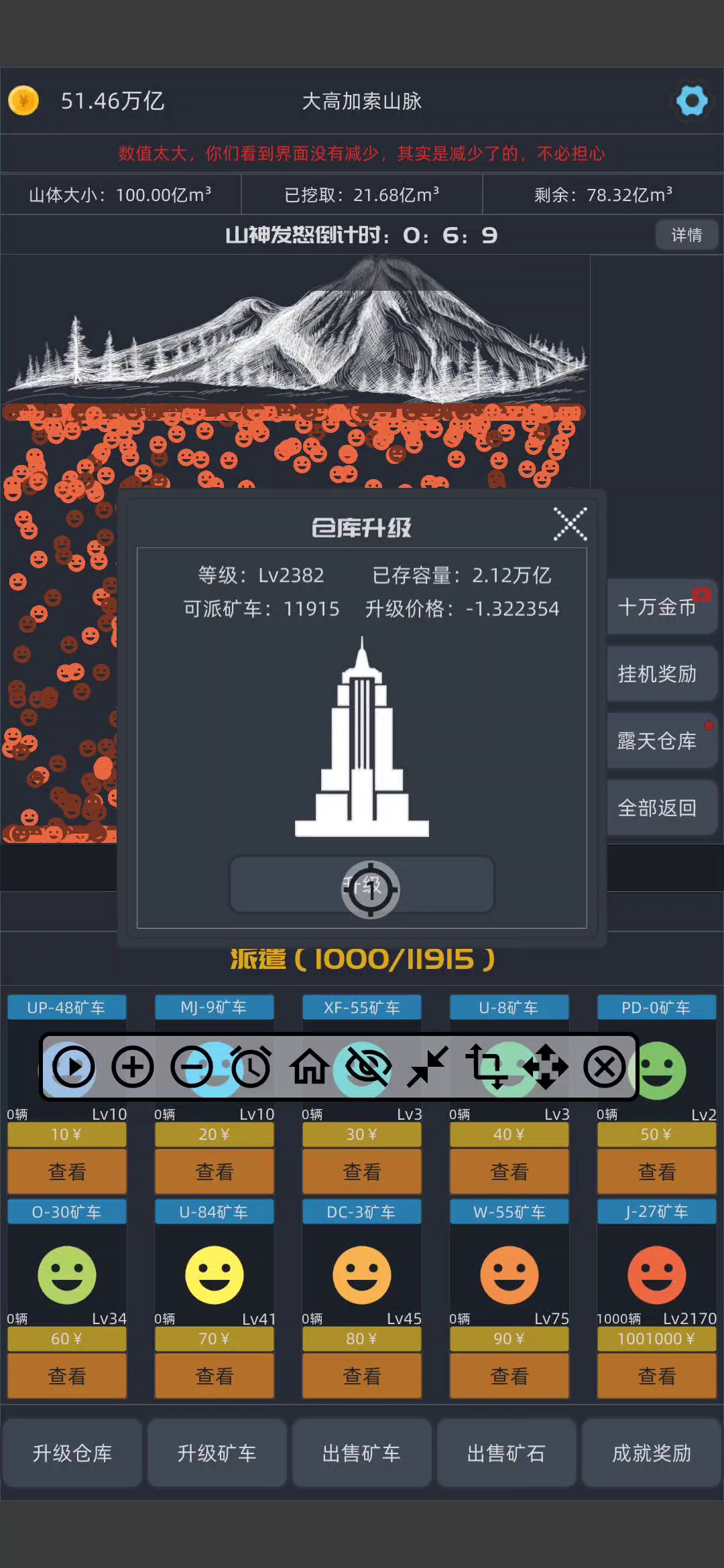This screenshot has width=724, height=1568.
Task: Open 成就奖励 at bottom
Action: (x=652, y=1453)
